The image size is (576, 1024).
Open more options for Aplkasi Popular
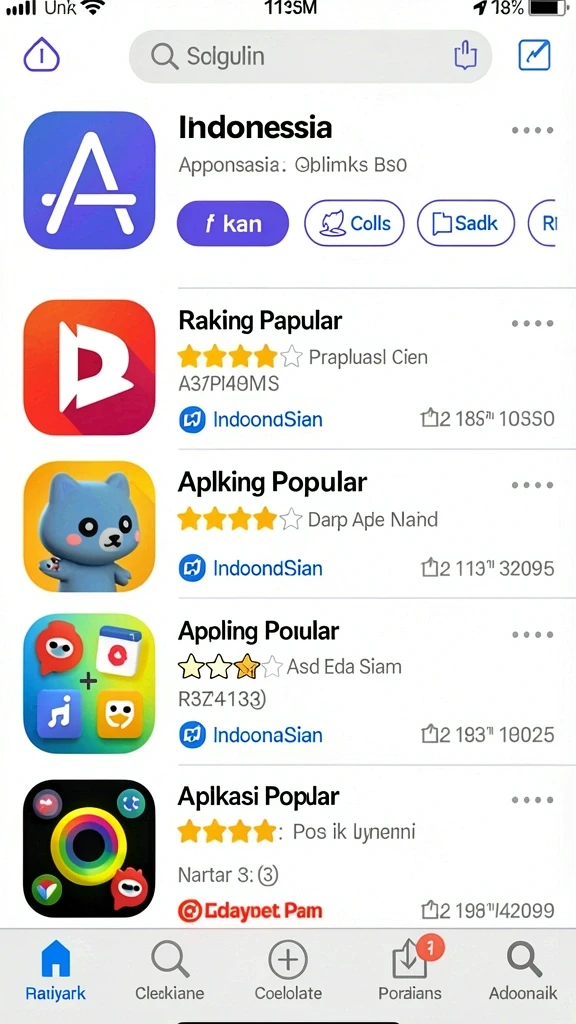(532, 800)
